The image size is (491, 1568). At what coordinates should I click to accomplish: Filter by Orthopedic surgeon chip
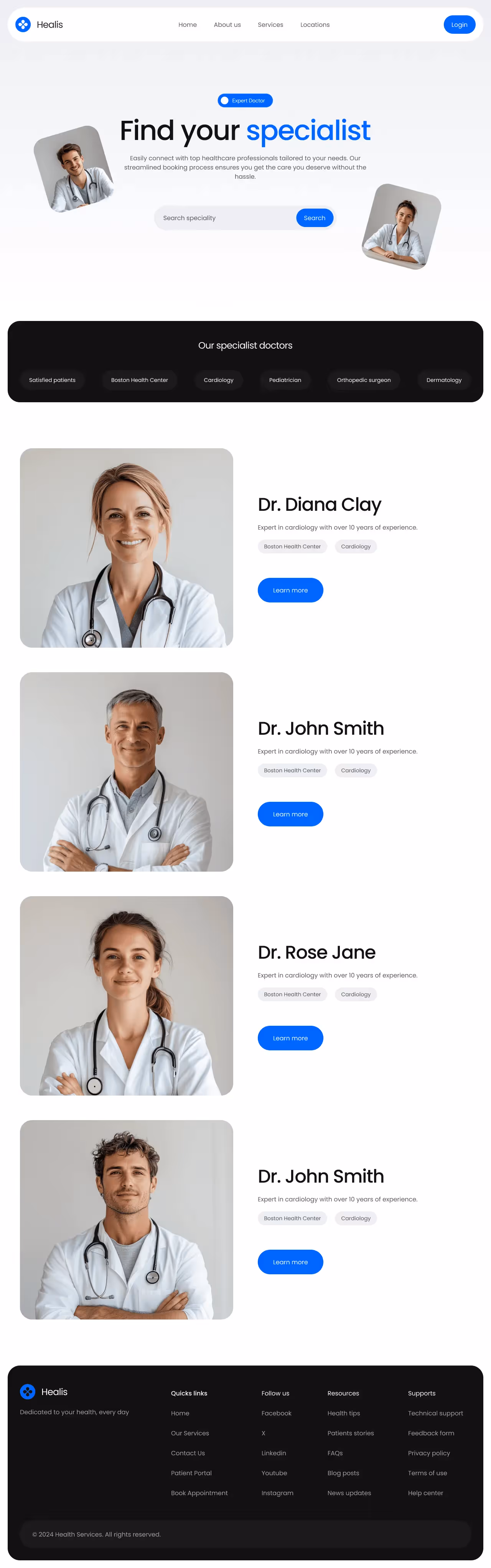[x=364, y=380]
